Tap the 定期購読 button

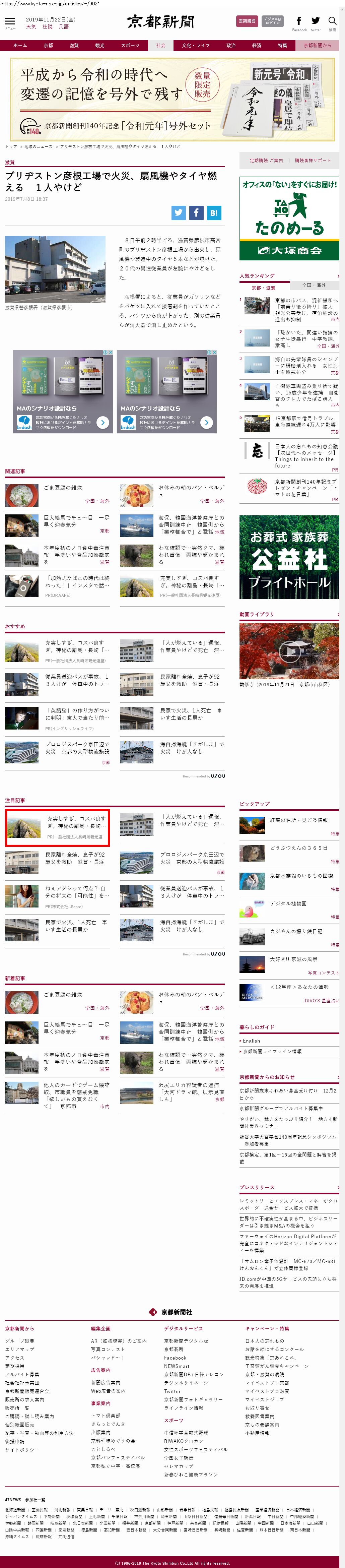coord(247,21)
